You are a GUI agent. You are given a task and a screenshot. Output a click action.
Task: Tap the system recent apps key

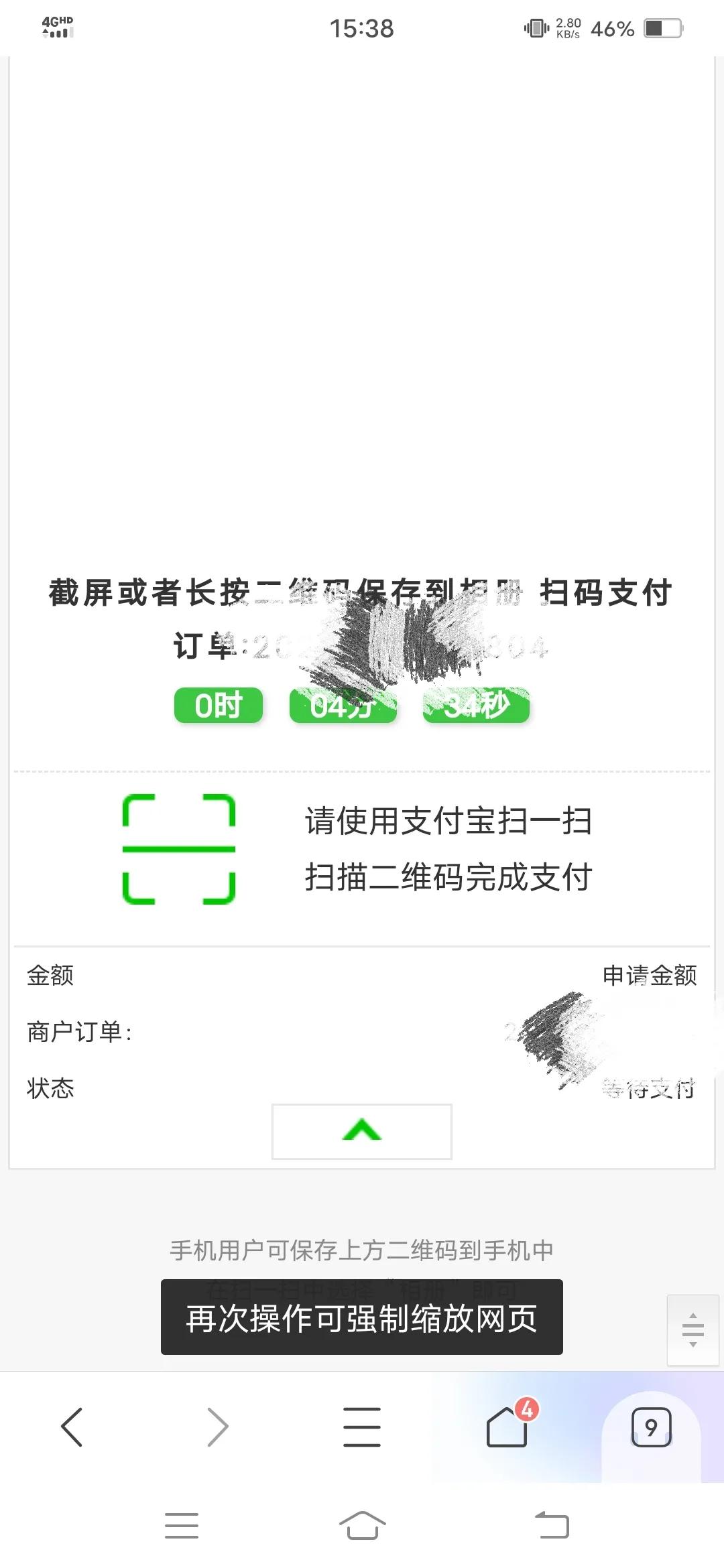point(181,1526)
